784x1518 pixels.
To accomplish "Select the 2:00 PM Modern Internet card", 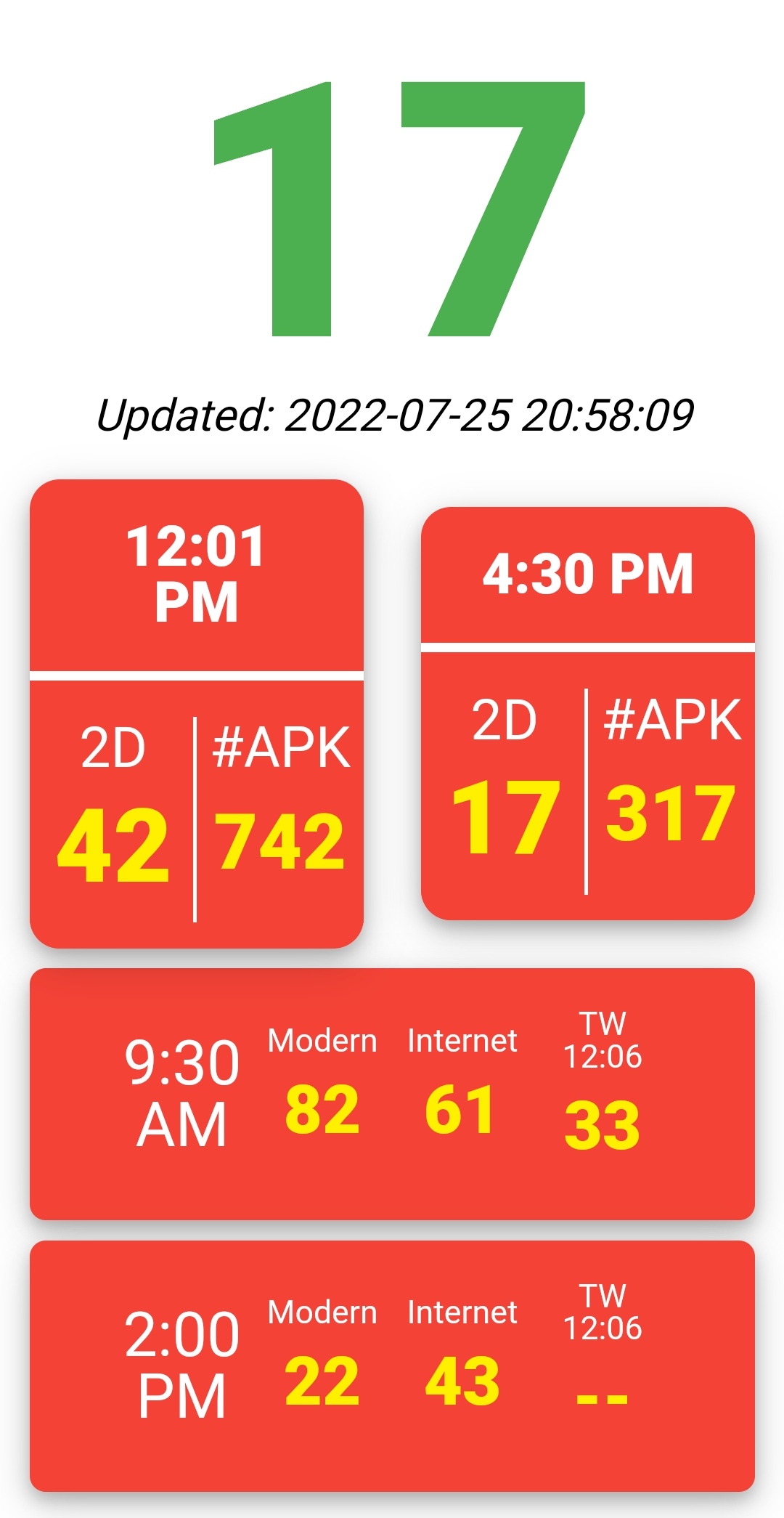I will (x=392, y=1366).
